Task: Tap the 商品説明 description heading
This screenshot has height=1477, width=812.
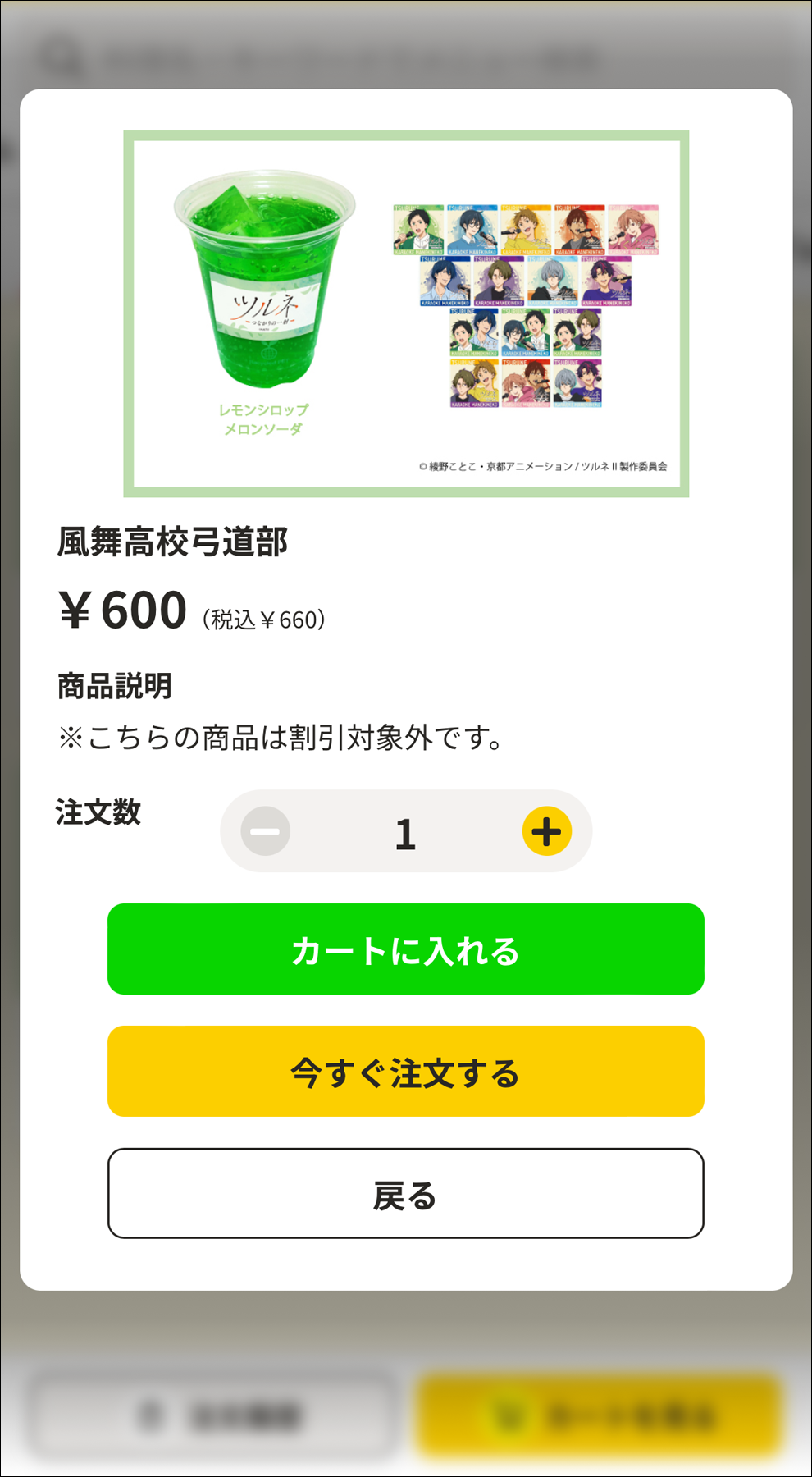Action: coord(115,684)
